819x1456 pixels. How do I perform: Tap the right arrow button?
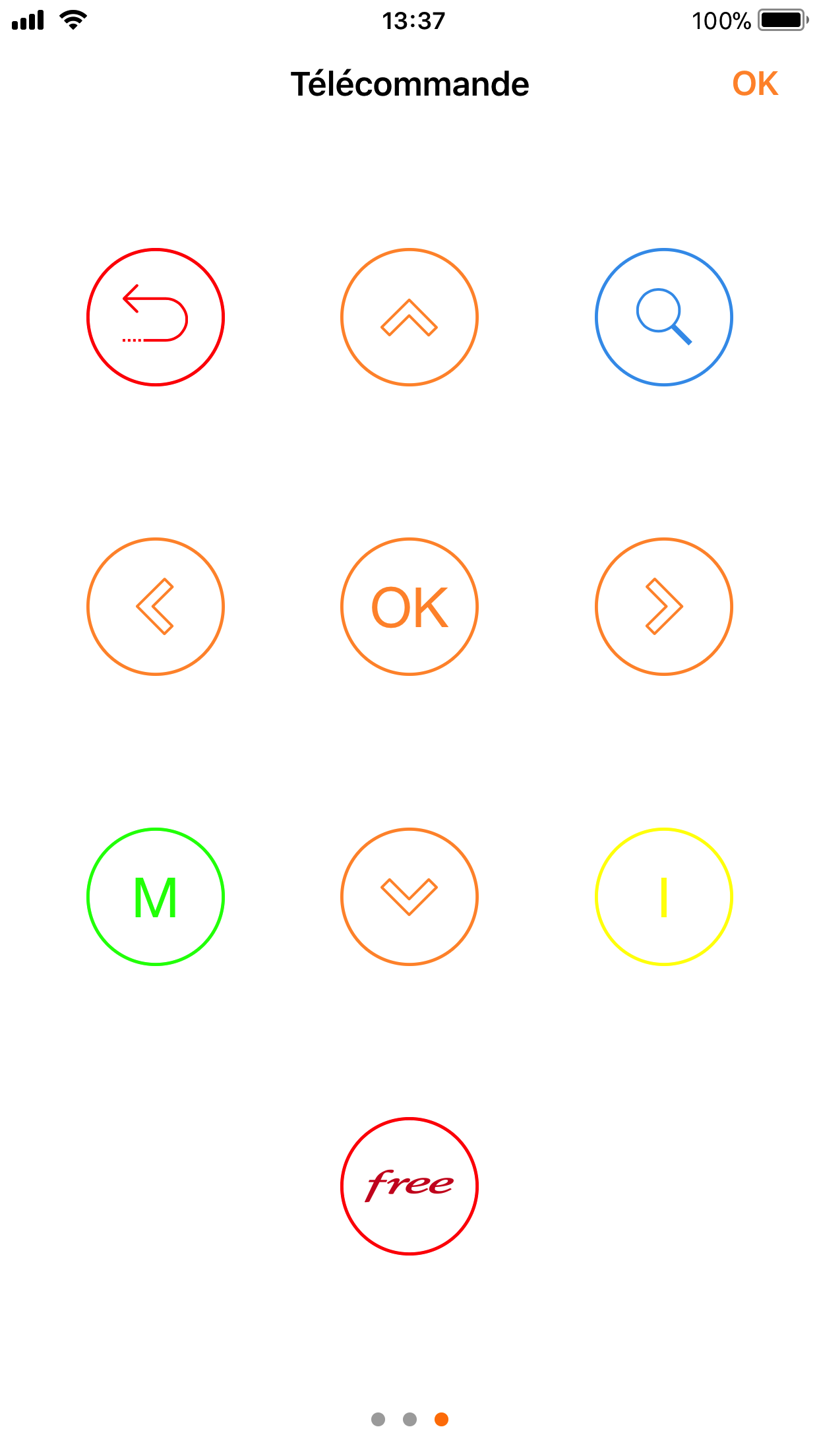(664, 607)
